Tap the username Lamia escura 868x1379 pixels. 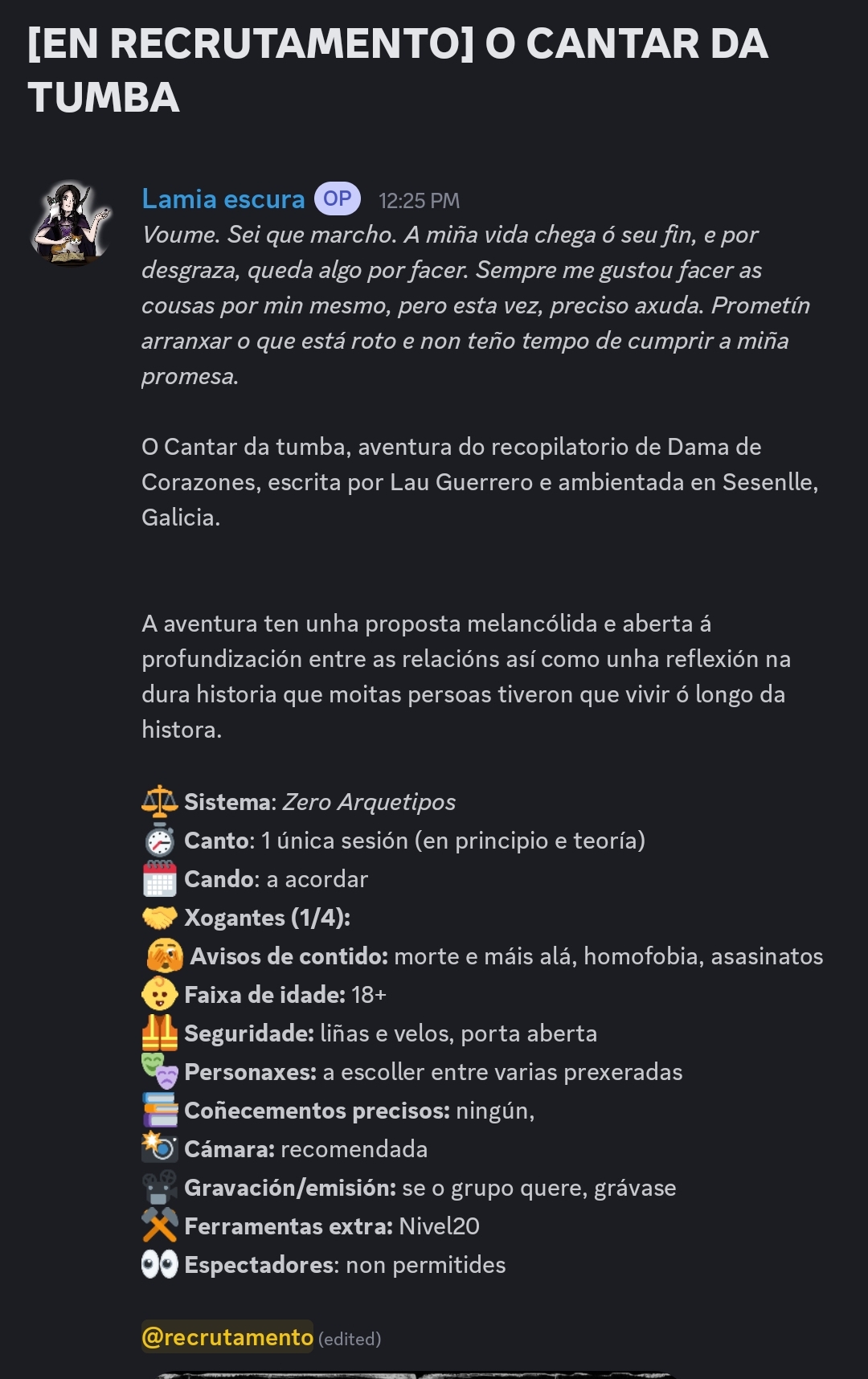pos(223,199)
